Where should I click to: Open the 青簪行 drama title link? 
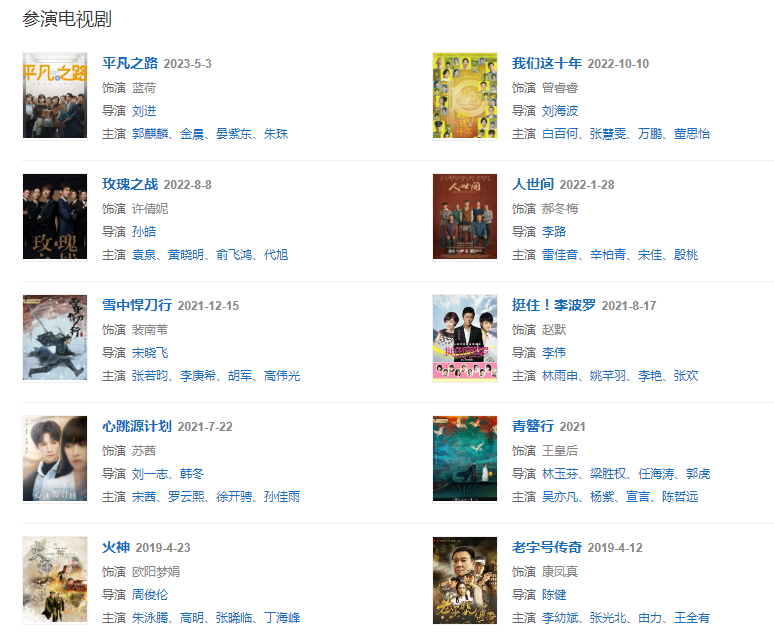tap(532, 427)
